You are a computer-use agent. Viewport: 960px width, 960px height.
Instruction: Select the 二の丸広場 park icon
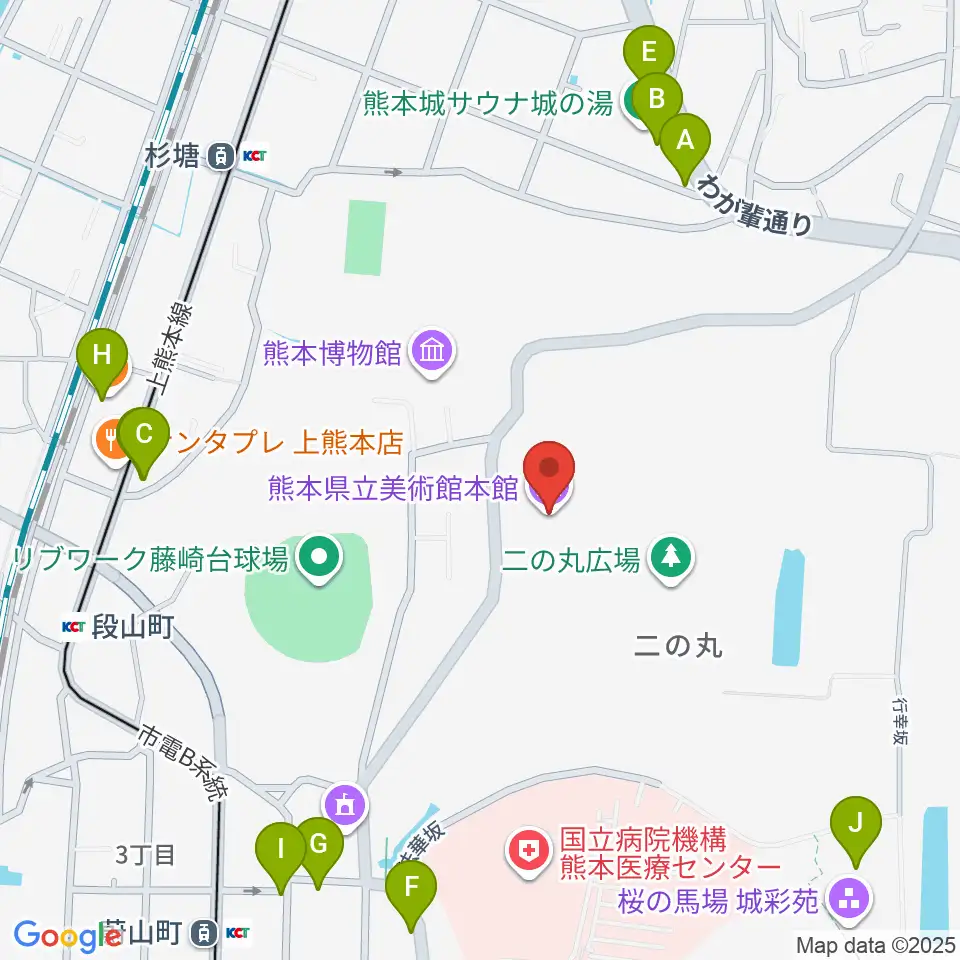pyautogui.click(x=671, y=560)
